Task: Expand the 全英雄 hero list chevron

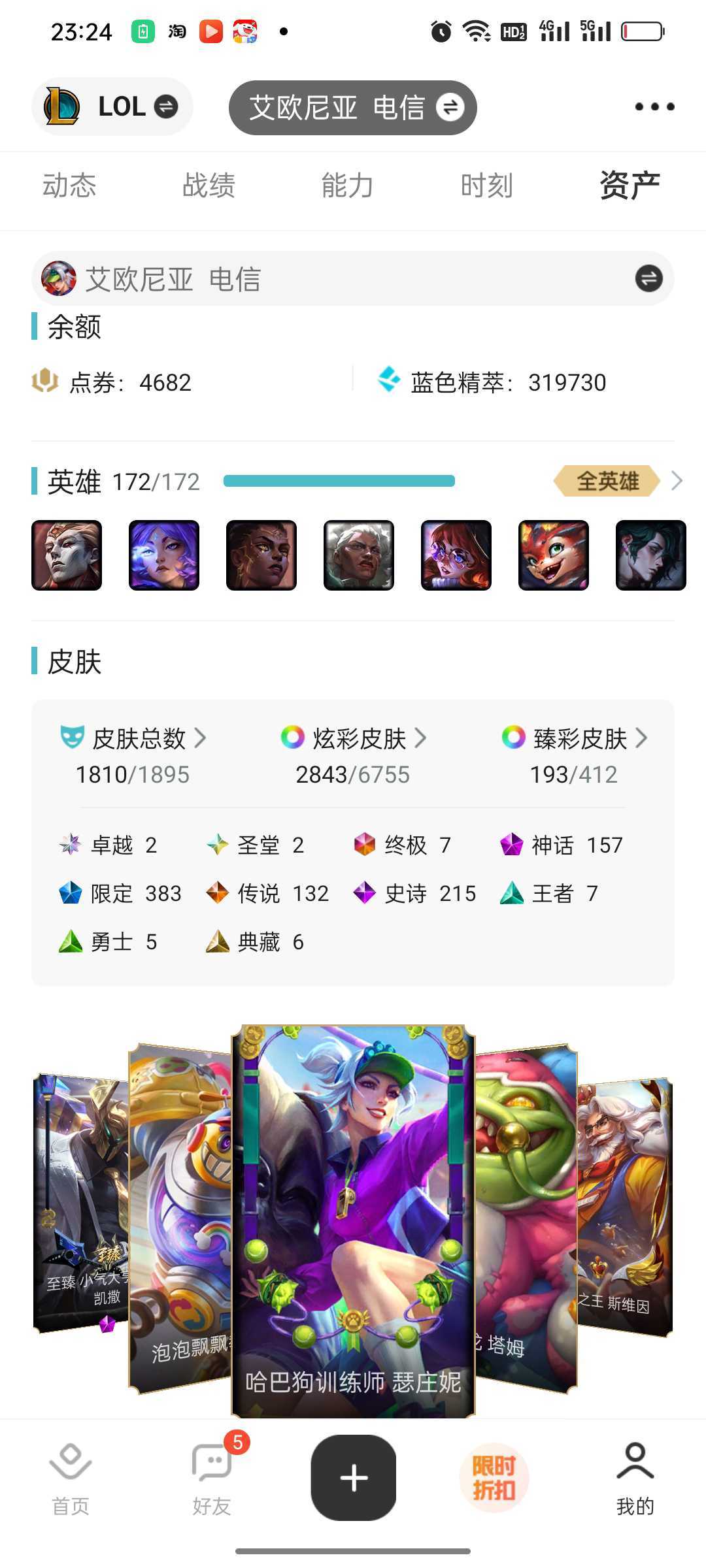Action: [x=678, y=482]
